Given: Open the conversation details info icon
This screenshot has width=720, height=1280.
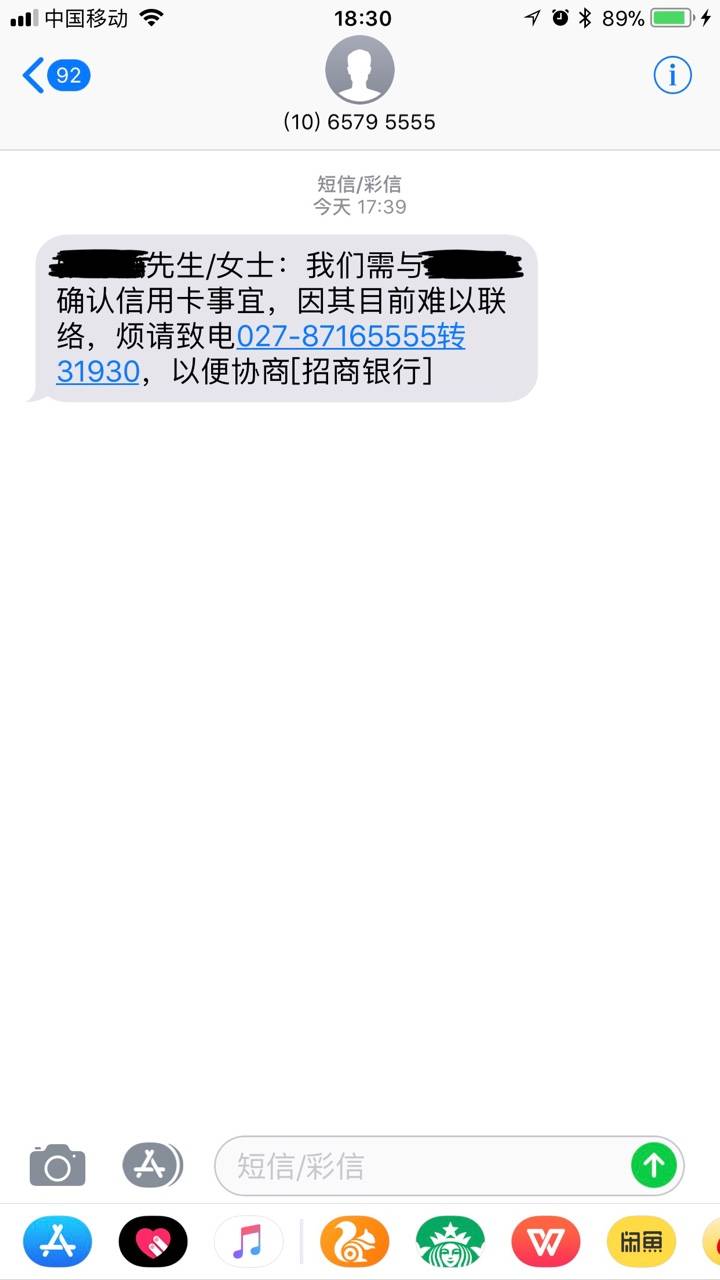Looking at the screenshot, I should 672,75.
